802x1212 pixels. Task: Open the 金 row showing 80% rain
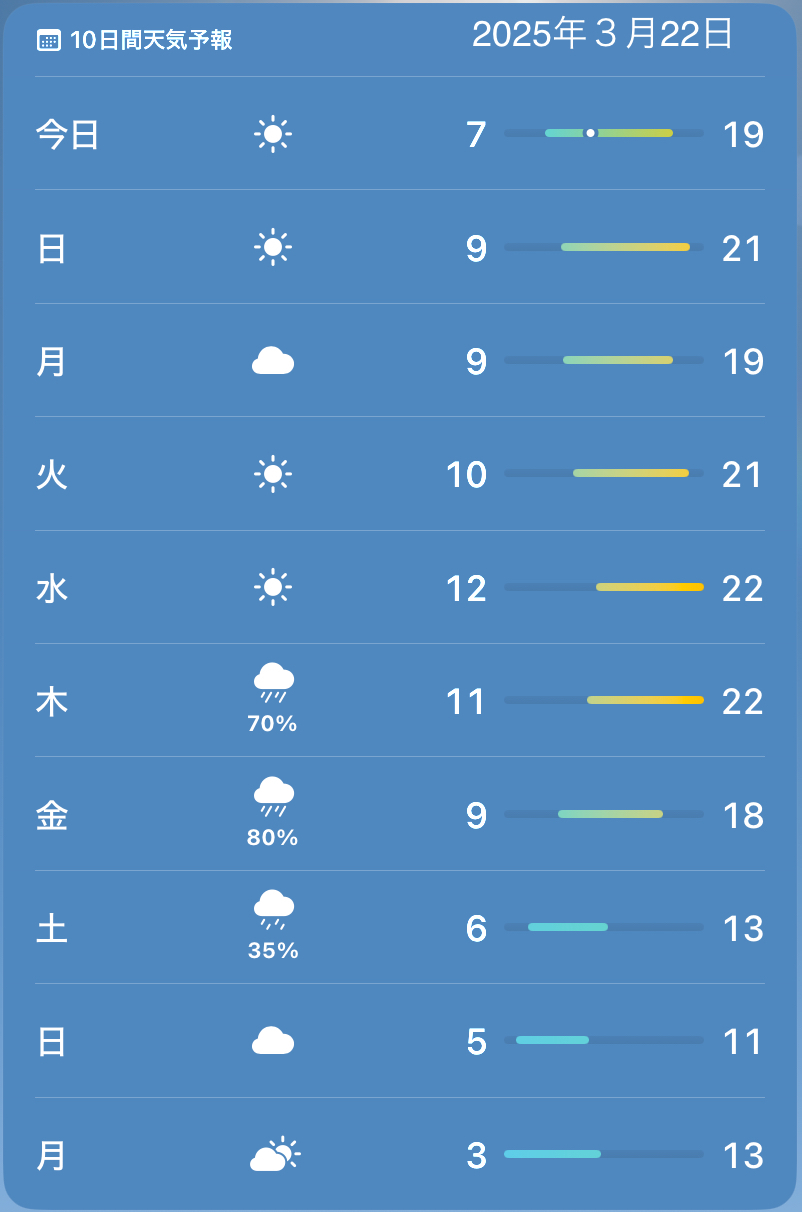(400, 814)
